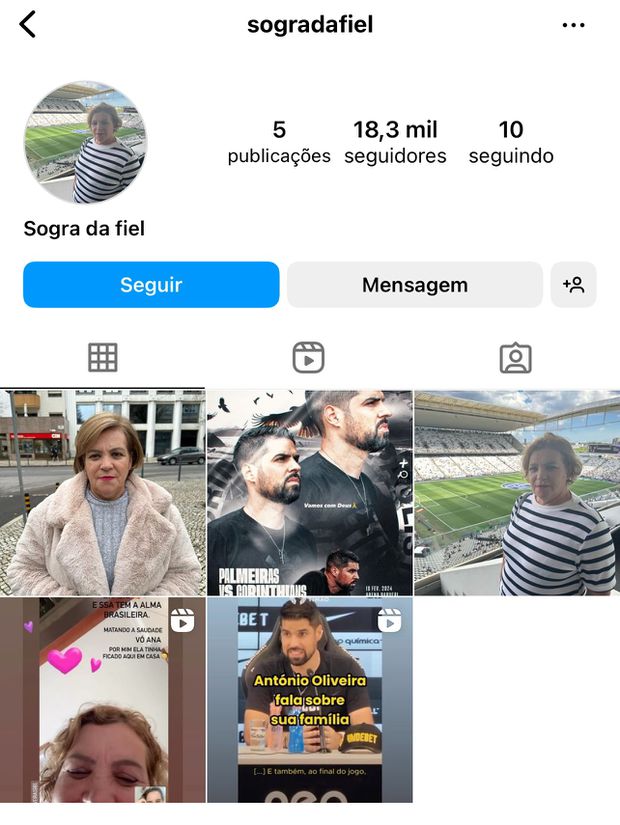View the profile picture
Screen dimensions: 620x825
point(85,143)
